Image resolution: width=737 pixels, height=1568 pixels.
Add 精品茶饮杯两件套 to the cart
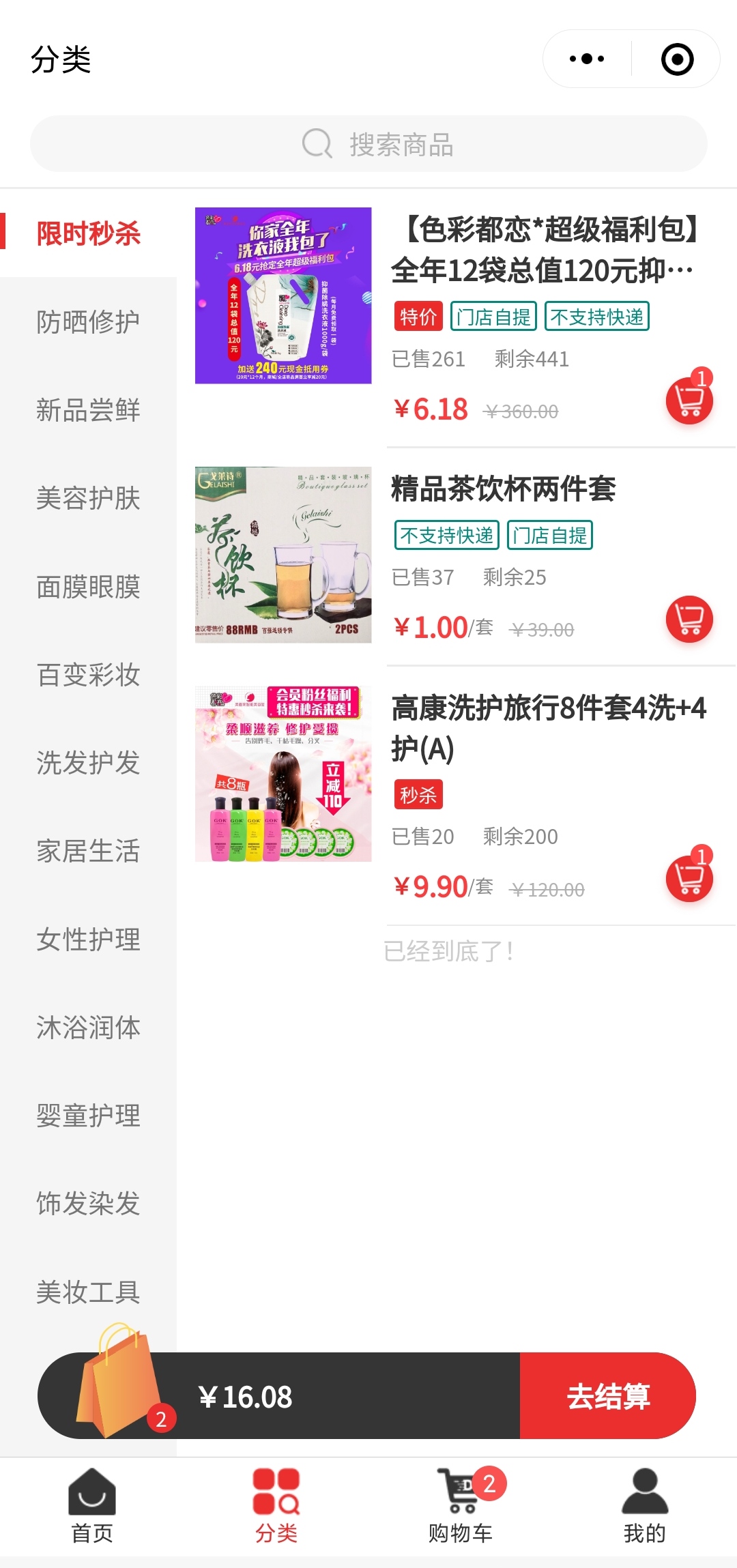(689, 620)
